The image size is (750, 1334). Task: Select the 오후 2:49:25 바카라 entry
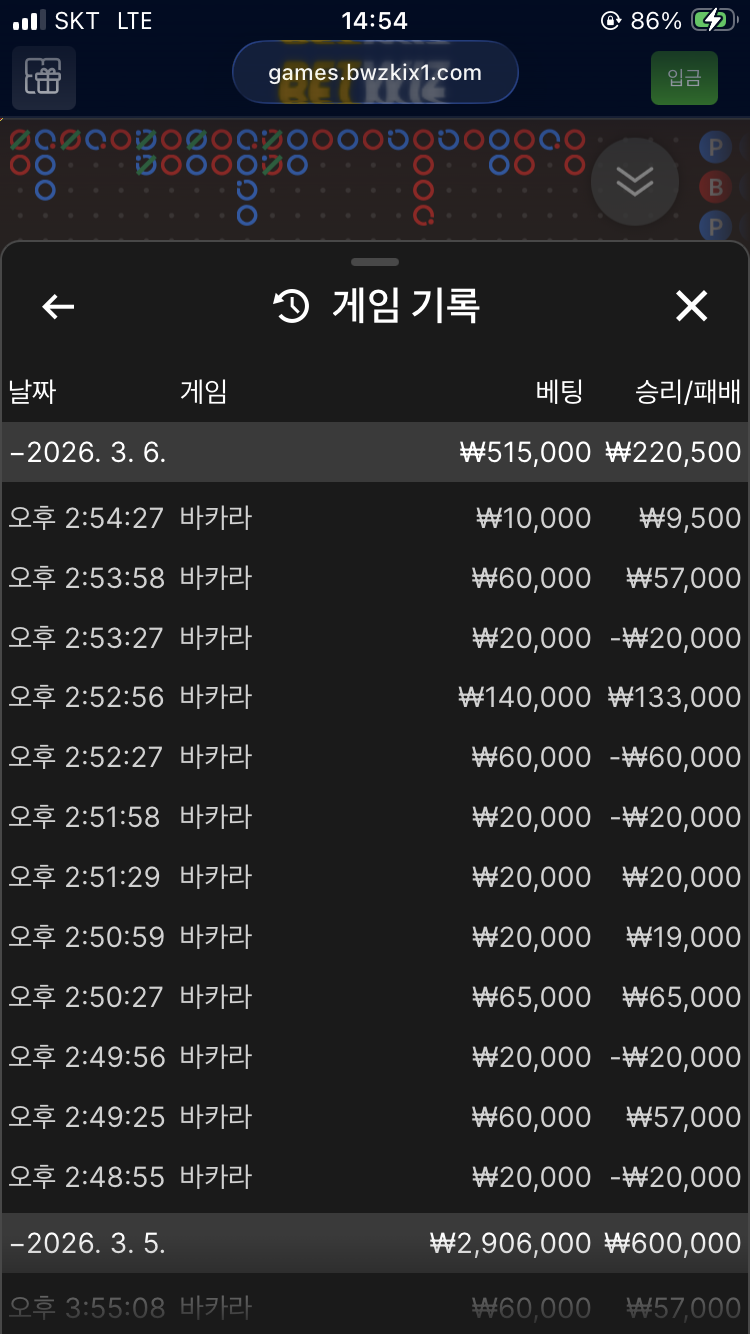click(375, 1117)
